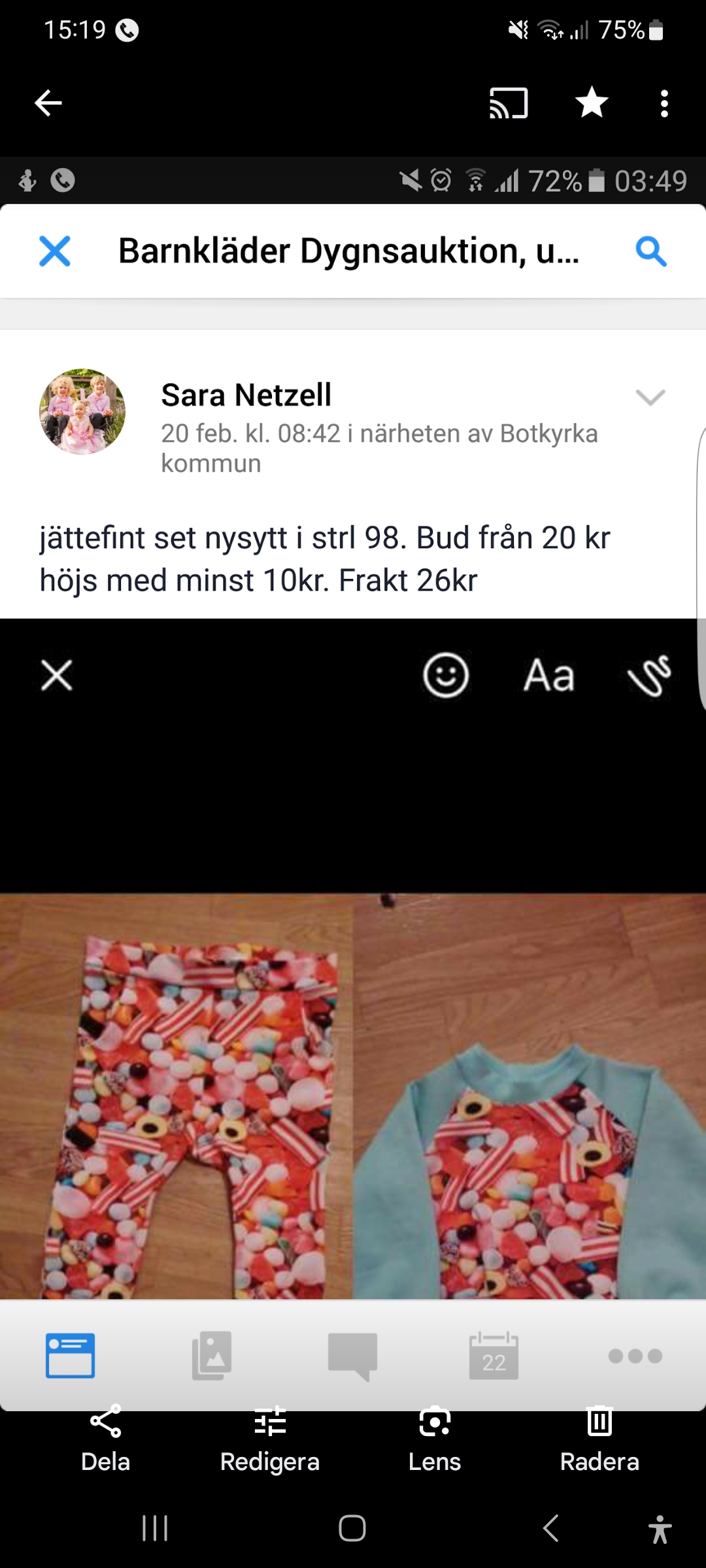
Task: Go to the home screen
Action: 352,1528
